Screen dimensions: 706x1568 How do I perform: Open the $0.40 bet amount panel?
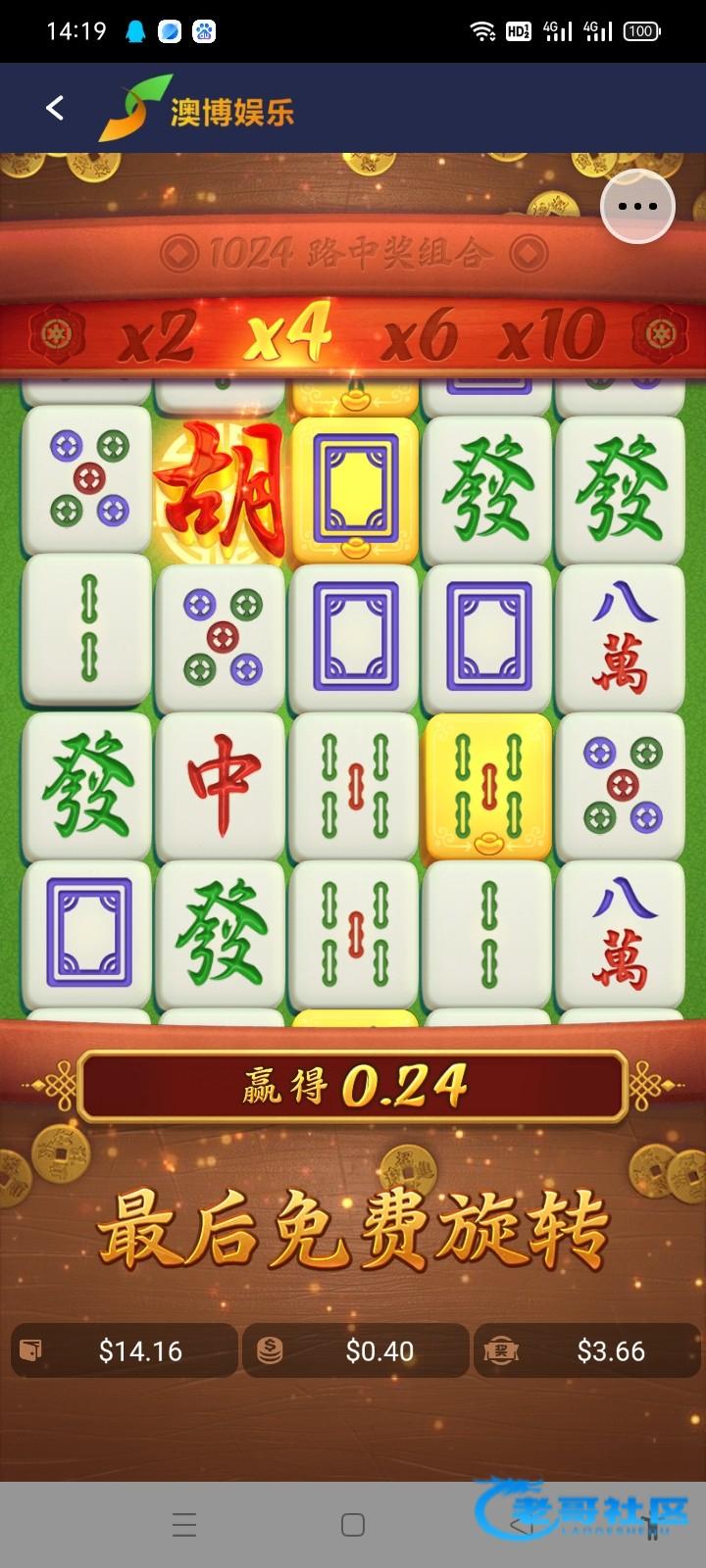[x=355, y=1350]
